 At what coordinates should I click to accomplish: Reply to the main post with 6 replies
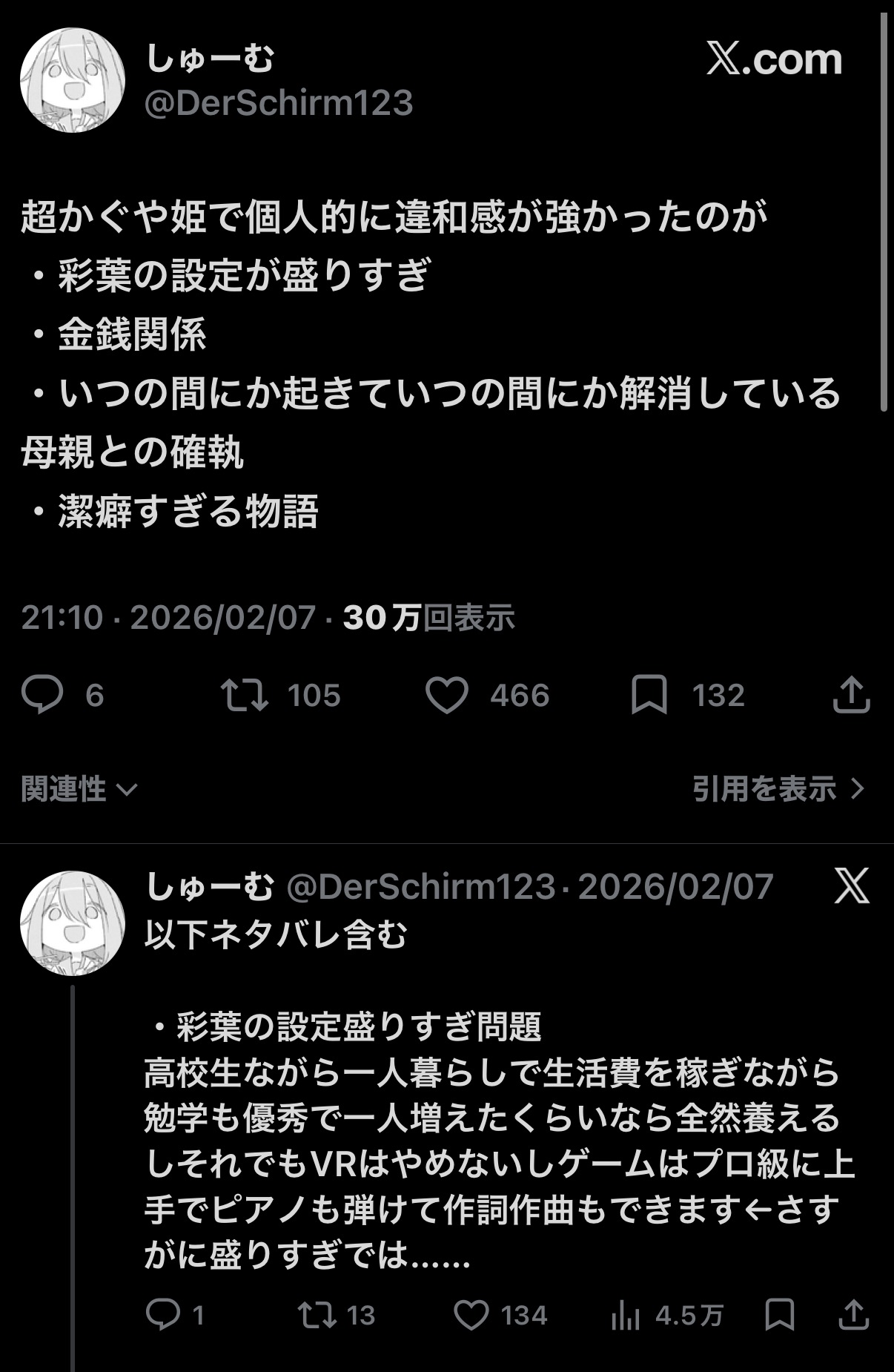42,695
